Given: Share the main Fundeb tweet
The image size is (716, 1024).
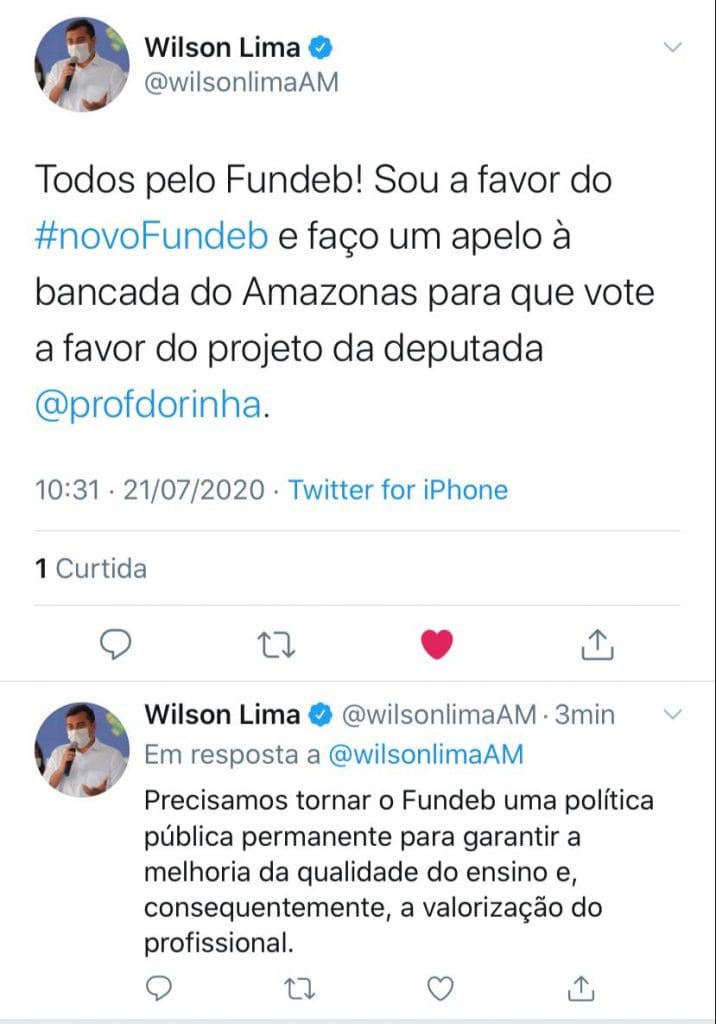Looking at the screenshot, I should tap(596, 645).
